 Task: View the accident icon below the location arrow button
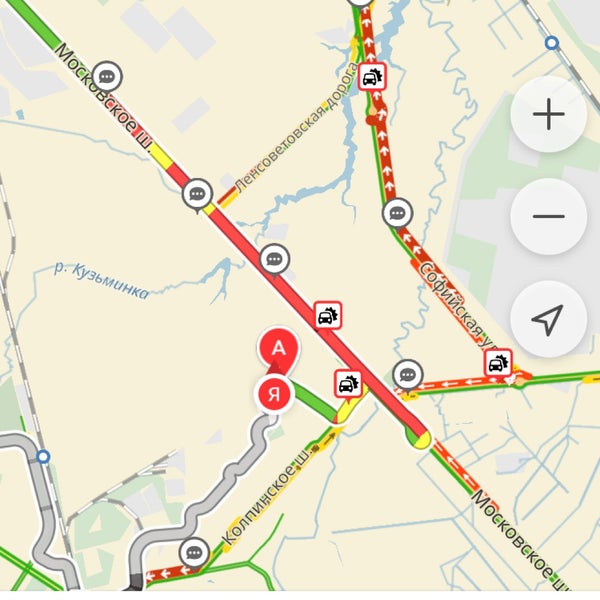tap(497, 363)
